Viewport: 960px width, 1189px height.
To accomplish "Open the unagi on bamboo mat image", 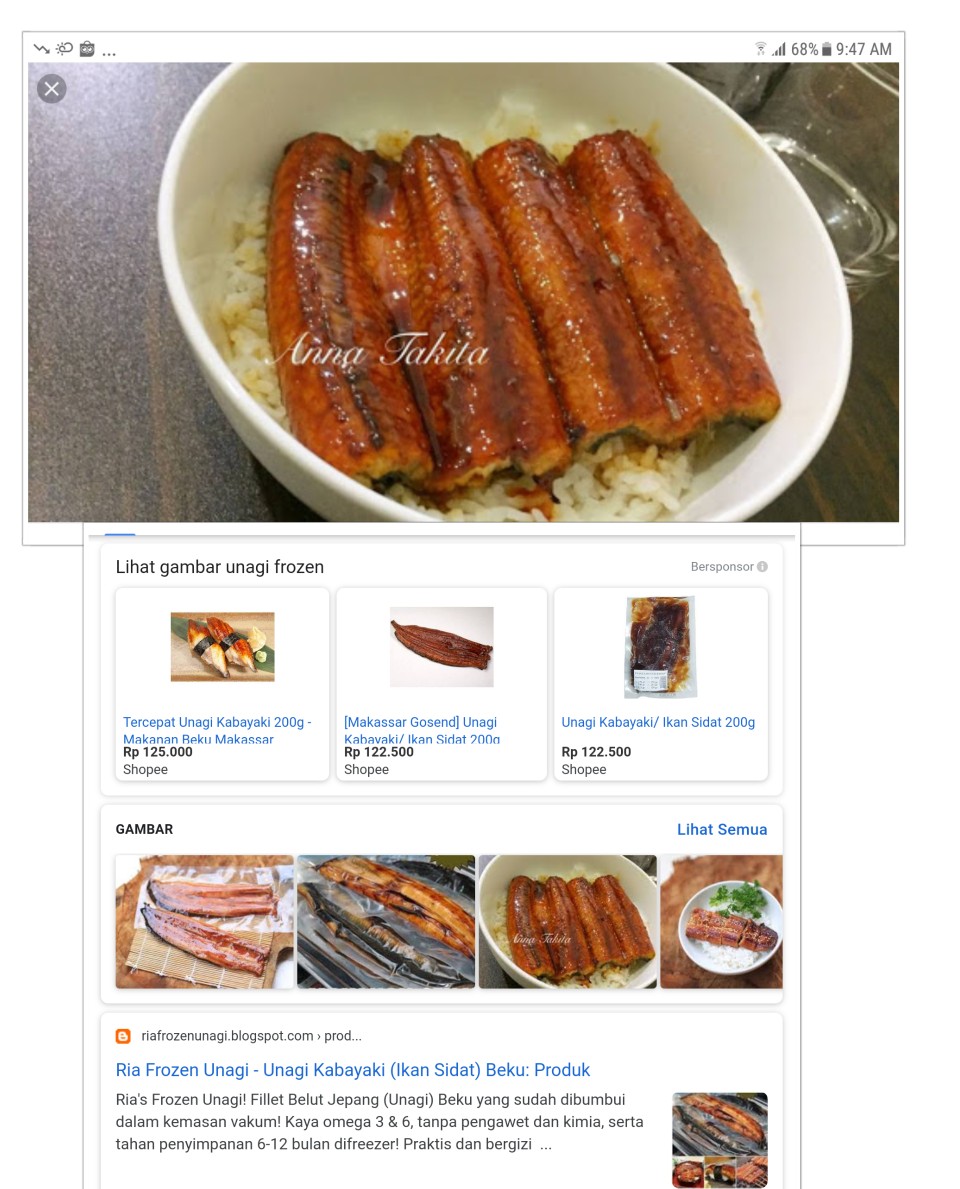I will click(204, 921).
